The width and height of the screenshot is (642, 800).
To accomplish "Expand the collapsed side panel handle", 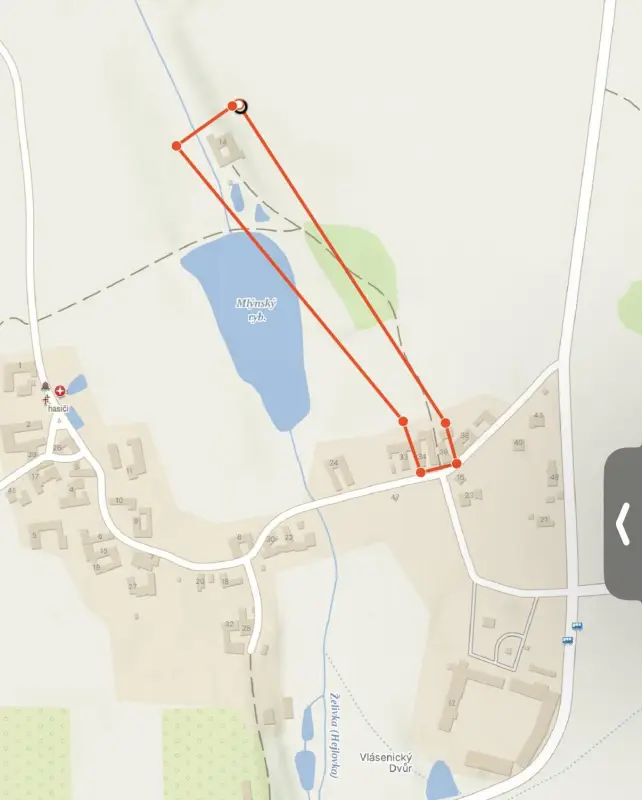I will (x=623, y=523).
